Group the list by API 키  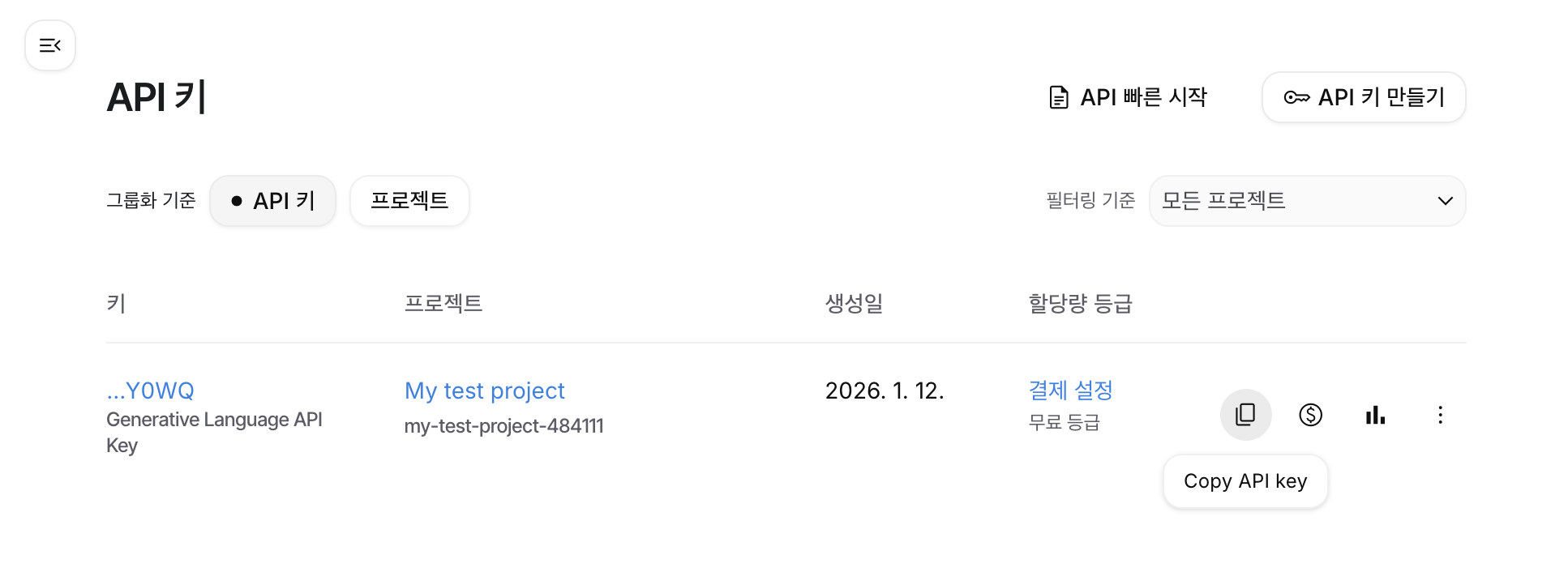coord(273,201)
